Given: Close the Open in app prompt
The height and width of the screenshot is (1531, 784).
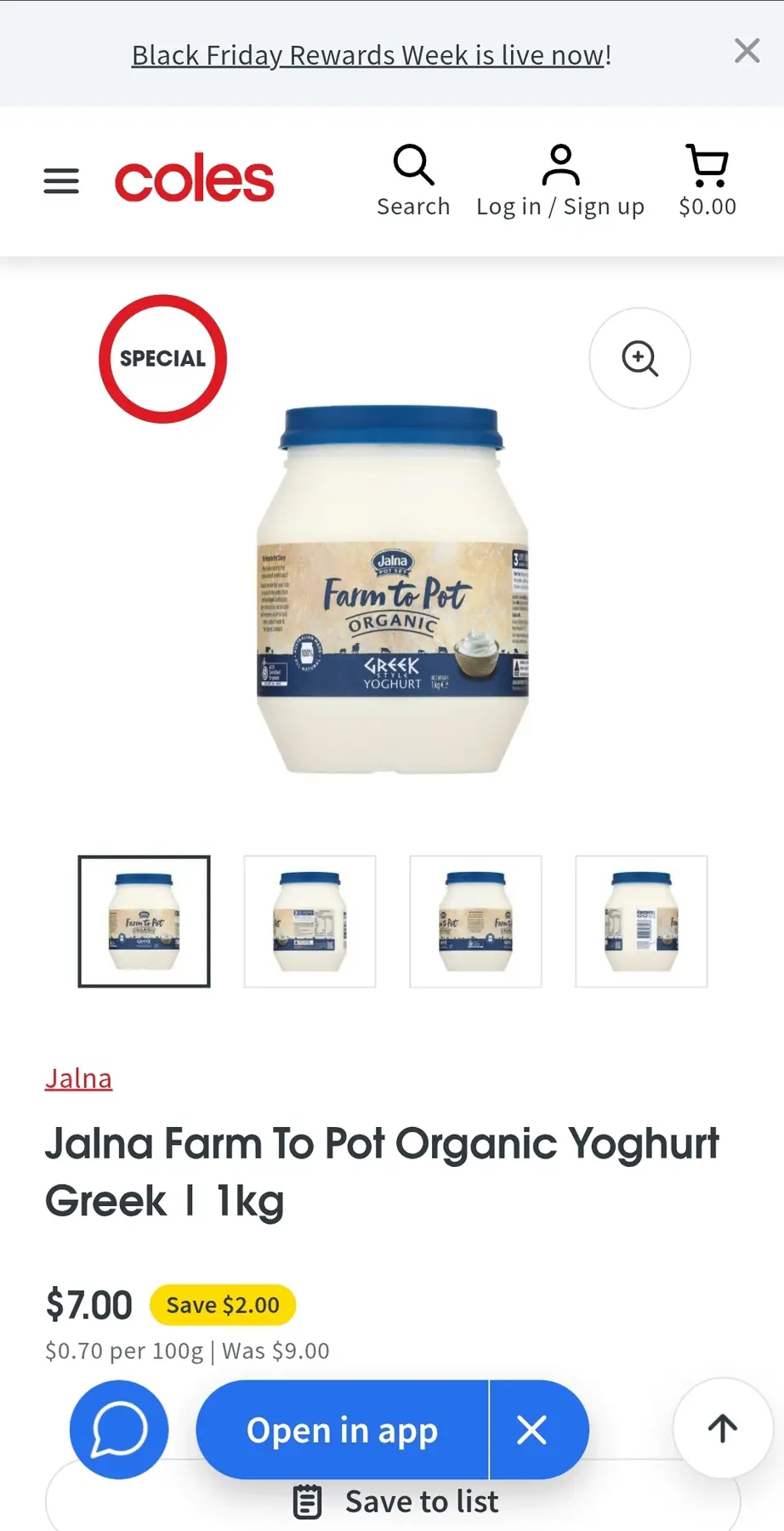Looking at the screenshot, I should pyautogui.click(x=532, y=1430).
